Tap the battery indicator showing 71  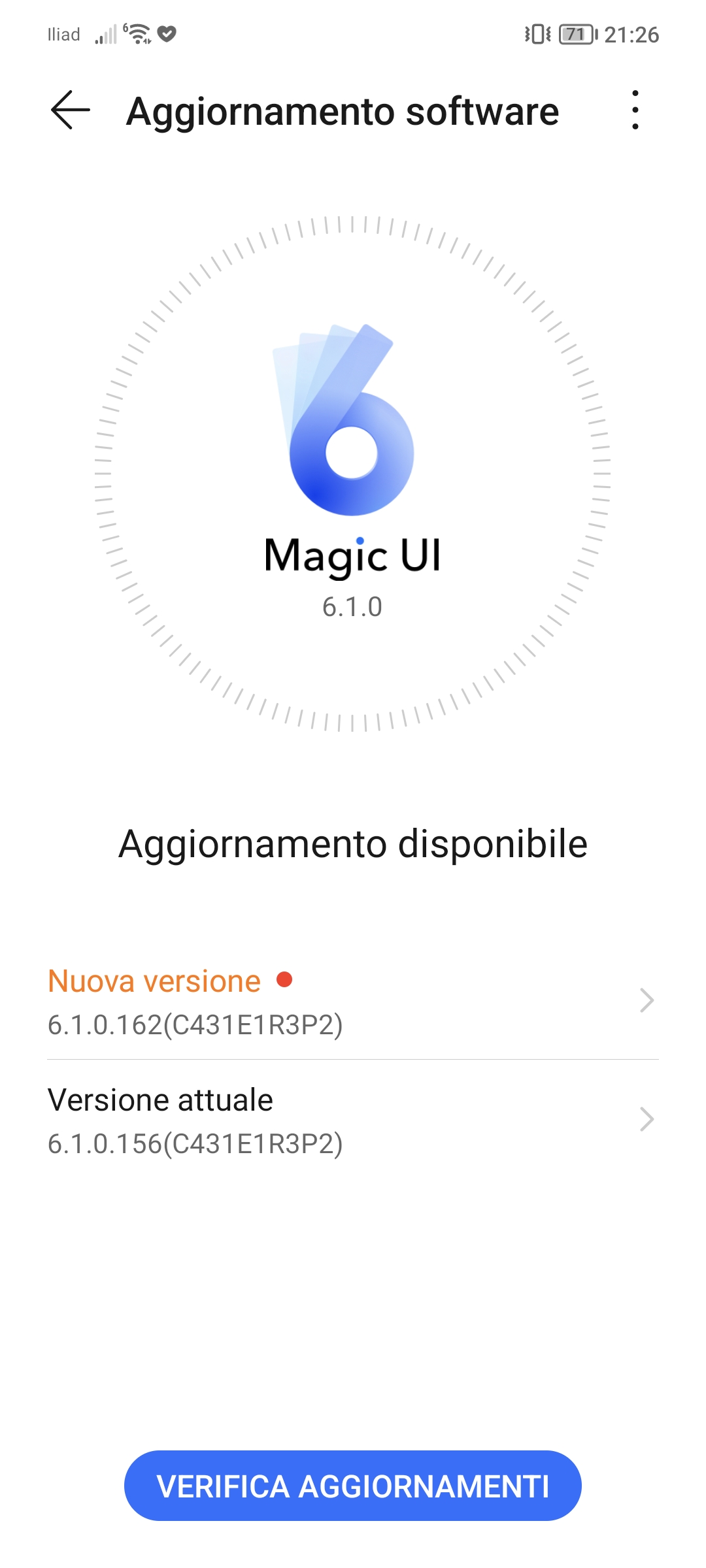578,33
